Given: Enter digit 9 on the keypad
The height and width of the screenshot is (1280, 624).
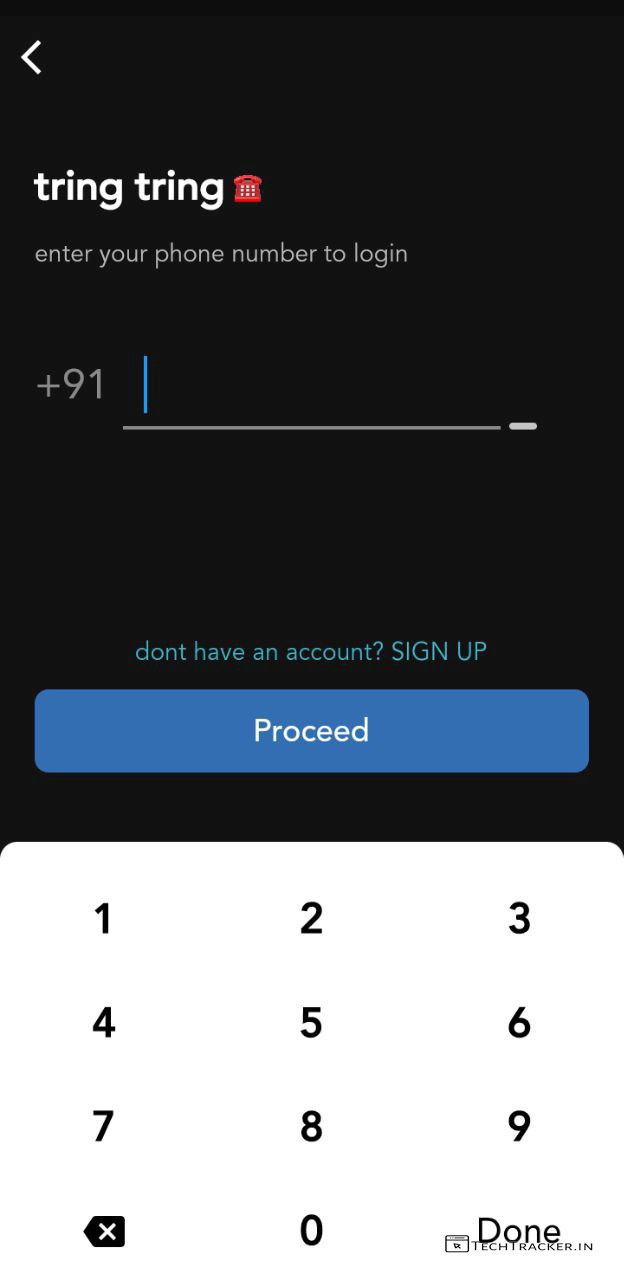Looking at the screenshot, I should pyautogui.click(x=519, y=1126).
